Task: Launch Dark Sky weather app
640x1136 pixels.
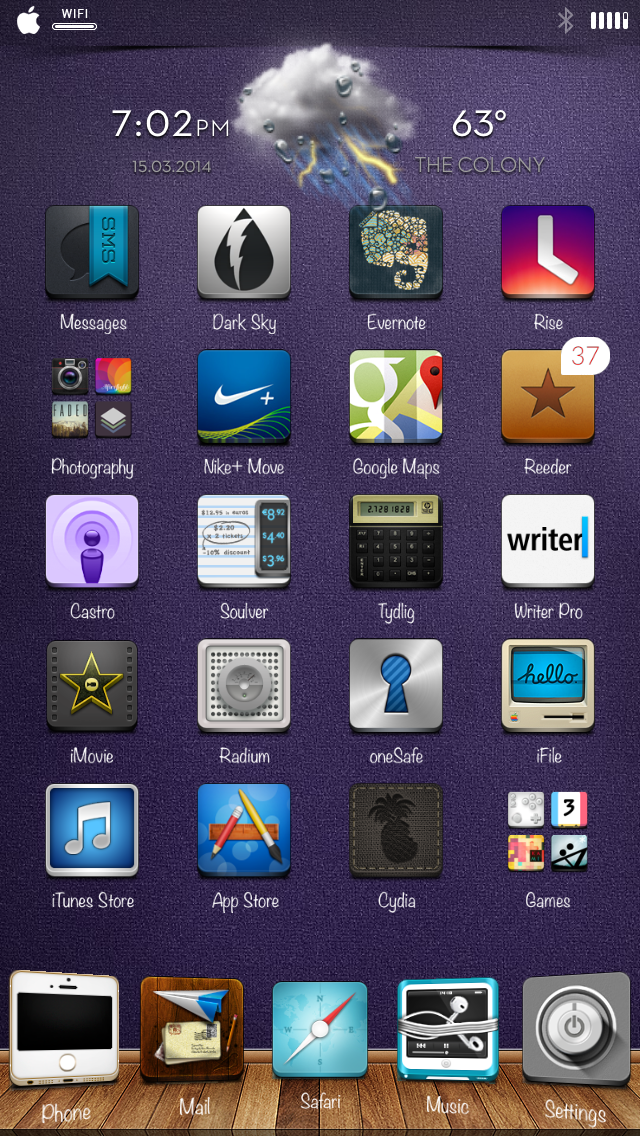Action: [x=244, y=251]
